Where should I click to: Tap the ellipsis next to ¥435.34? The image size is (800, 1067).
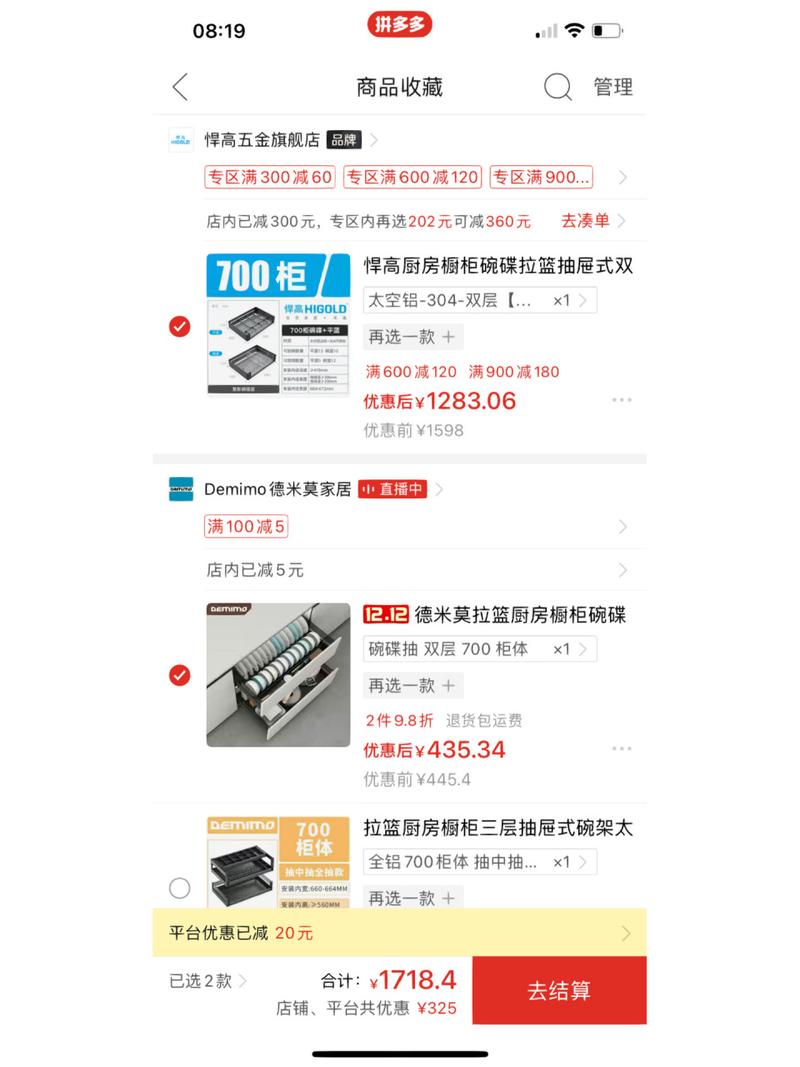(x=622, y=748)
